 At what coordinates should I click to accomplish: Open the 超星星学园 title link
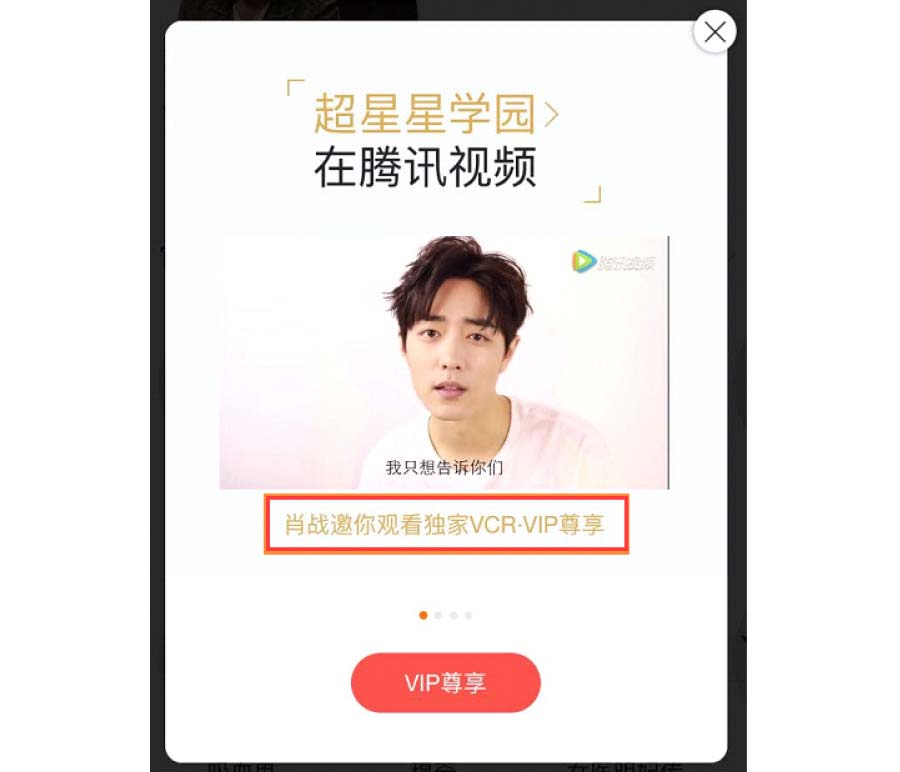436,115
